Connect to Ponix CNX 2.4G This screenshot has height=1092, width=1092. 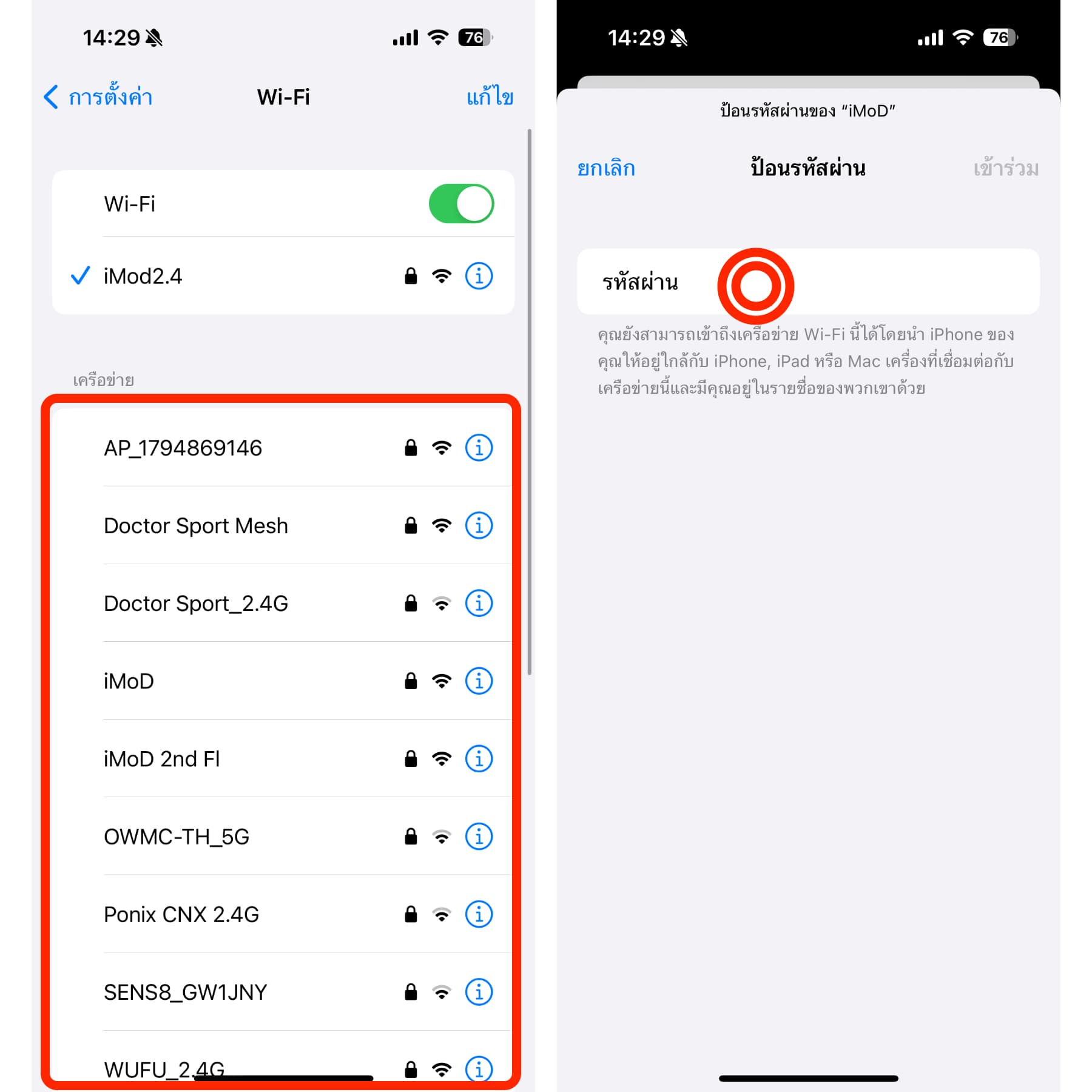pos(181,914)
